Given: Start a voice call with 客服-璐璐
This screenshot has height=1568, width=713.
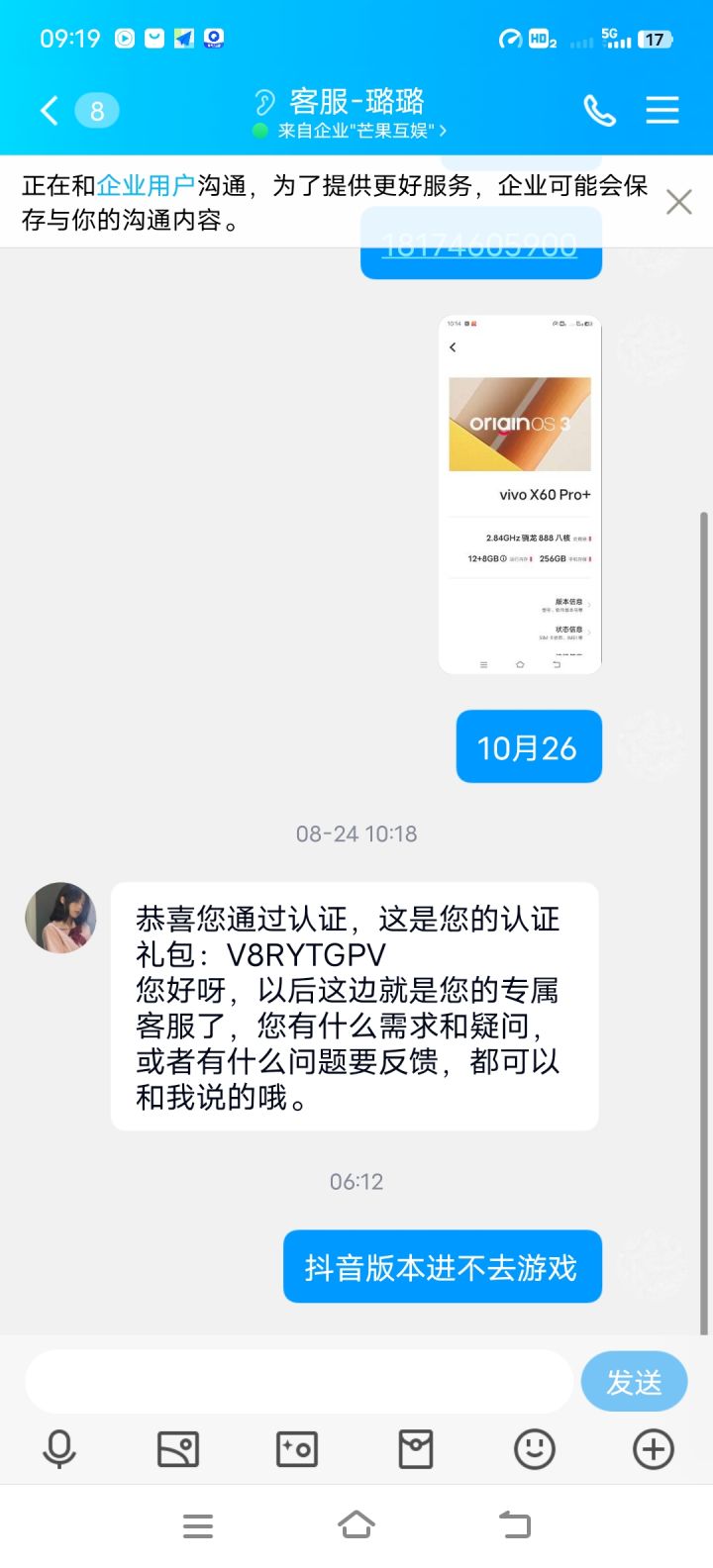Looking at the screenshot, I should (x=599, y=110).
